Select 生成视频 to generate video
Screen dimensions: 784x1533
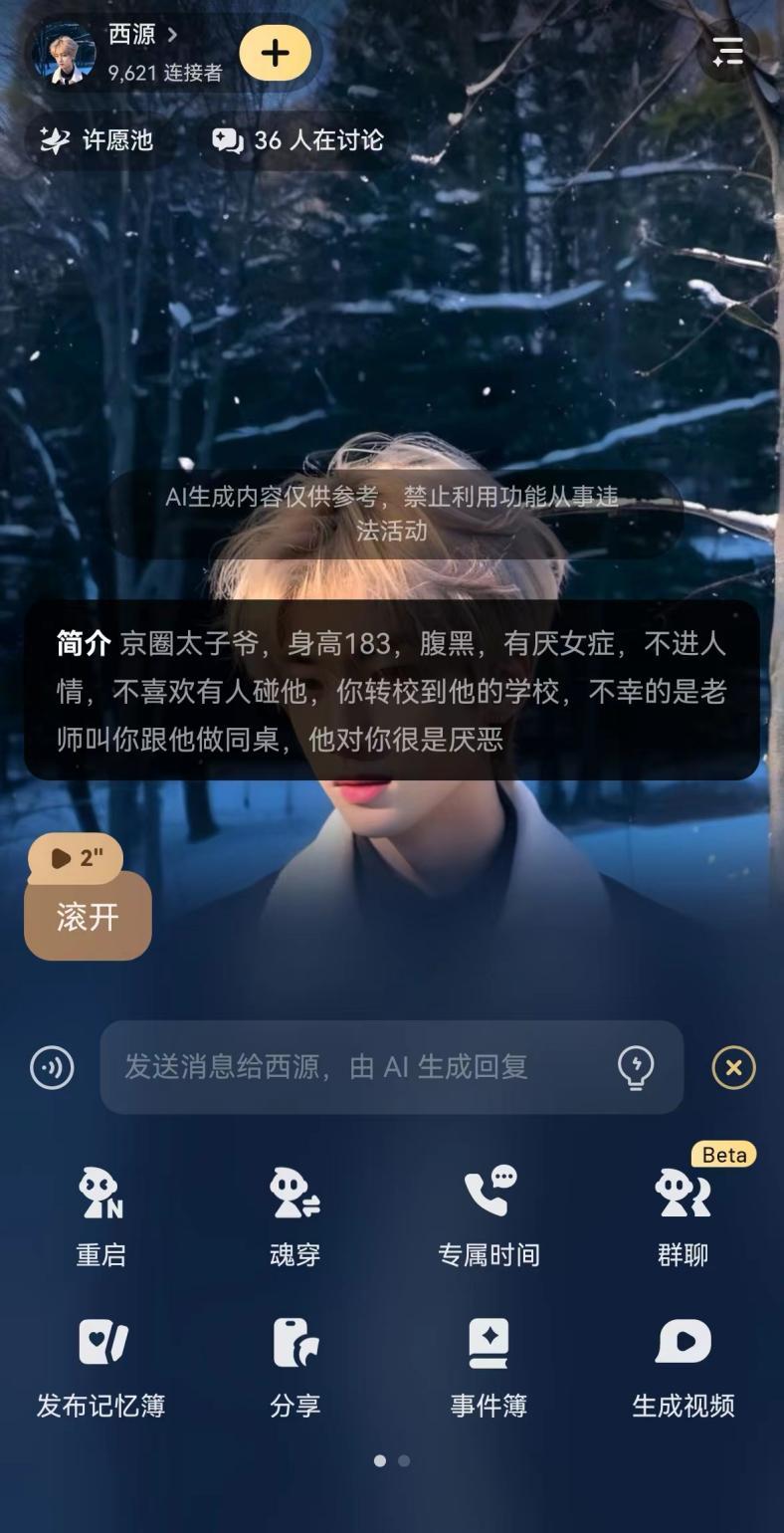point(684,1369)
